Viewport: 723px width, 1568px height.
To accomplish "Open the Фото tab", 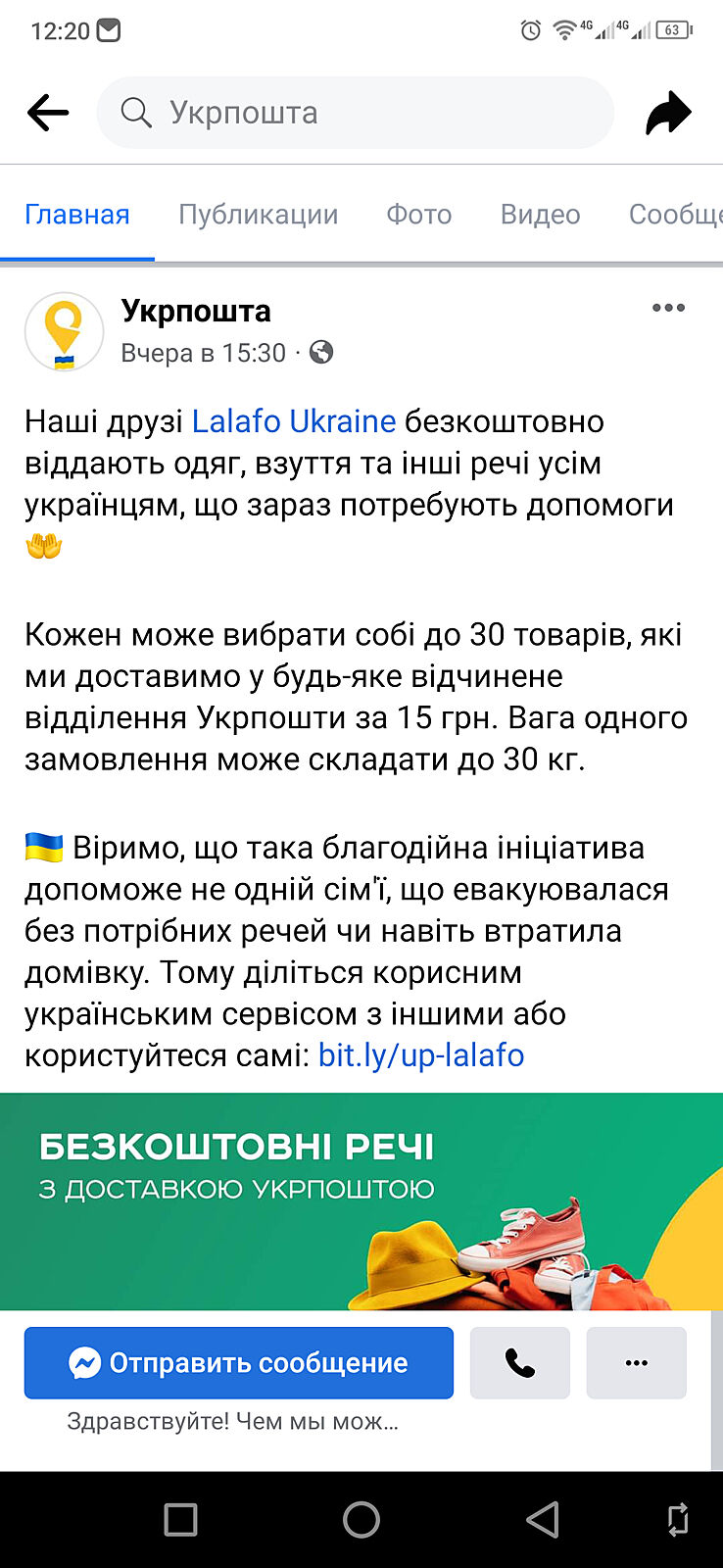I will (x=418, y=215).
